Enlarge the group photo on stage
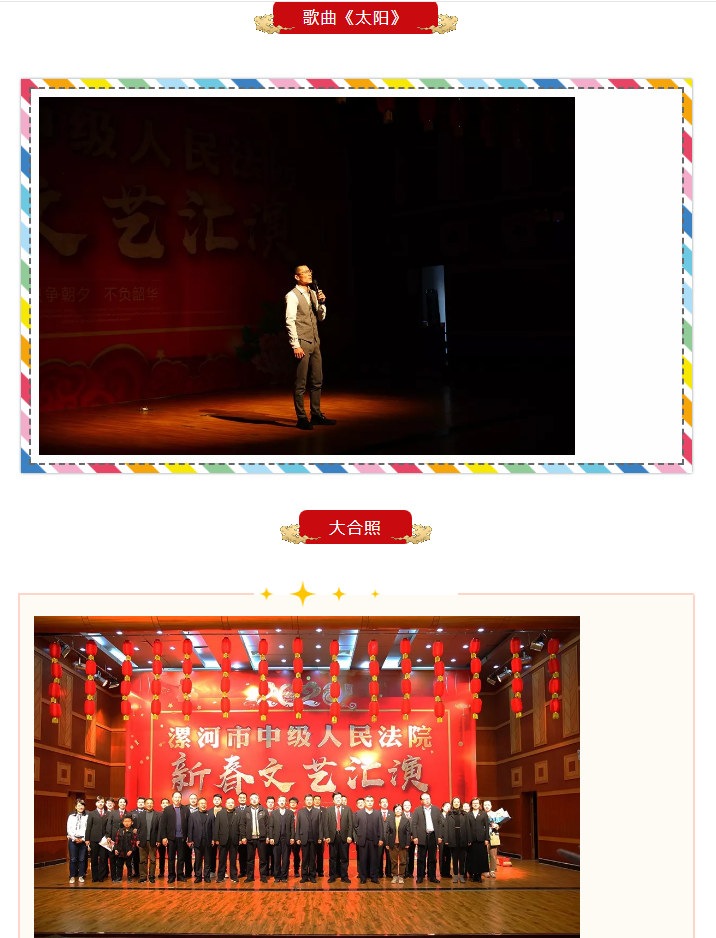The image size is (716, 938). [306, 776]
